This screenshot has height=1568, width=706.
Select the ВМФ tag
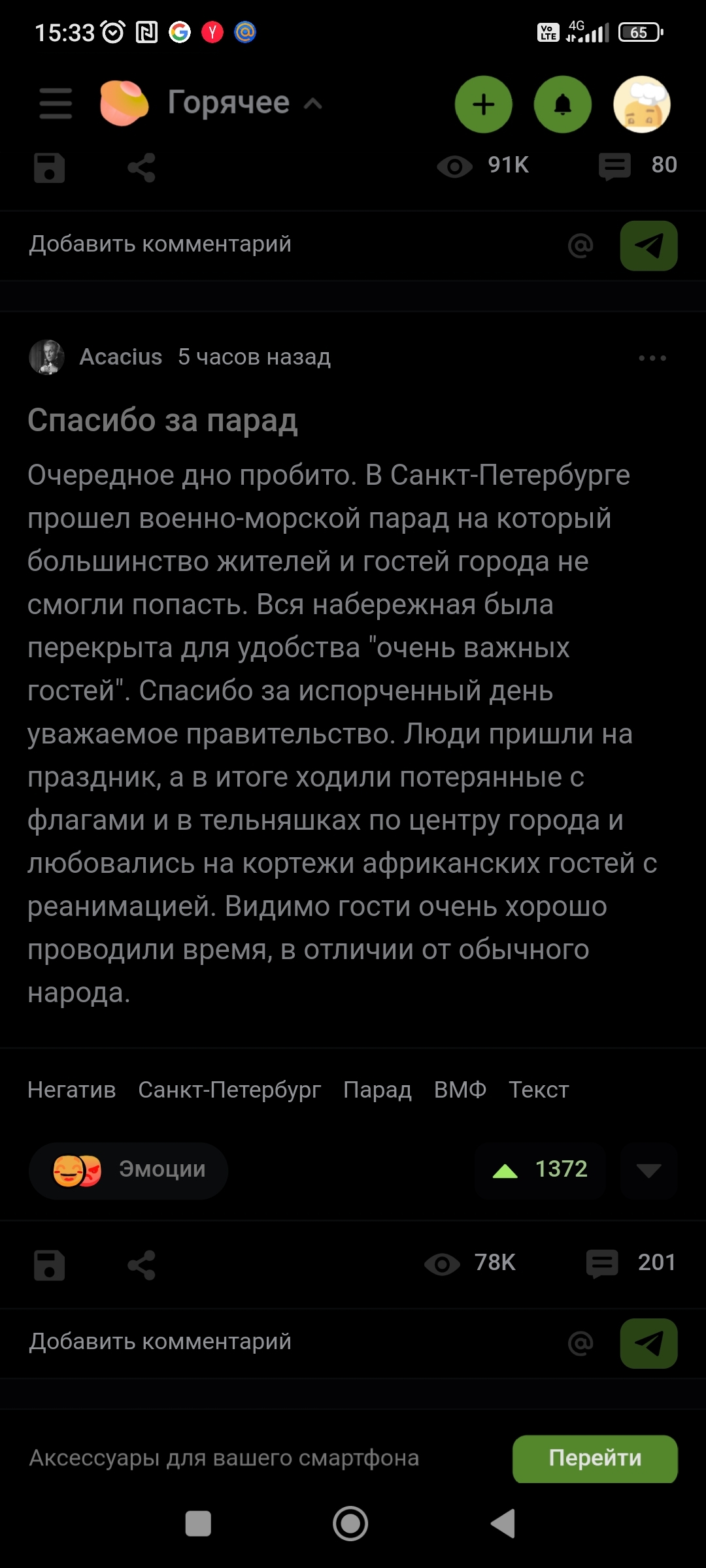click(x=460, y=1090)
